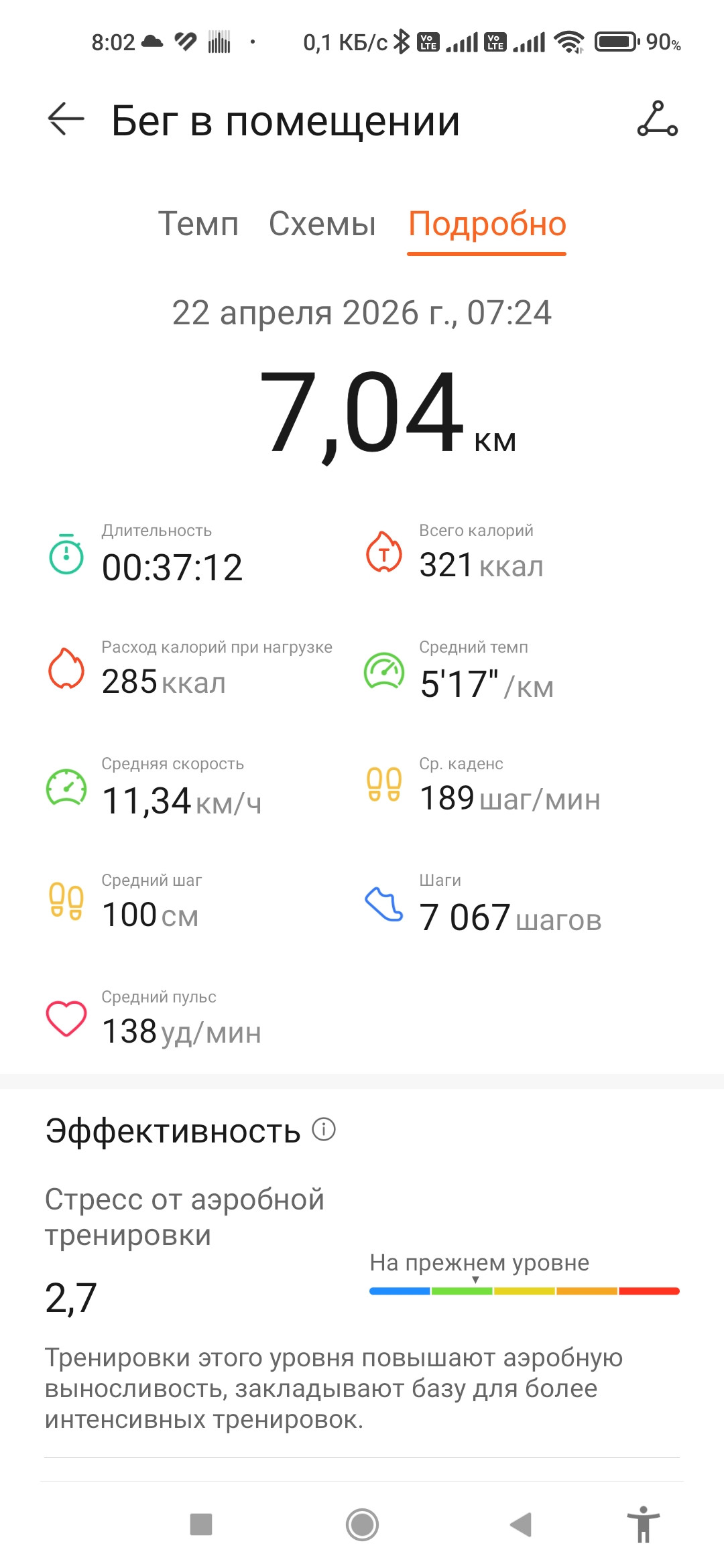Switch to the Схемы tab

tap(322, 224)
